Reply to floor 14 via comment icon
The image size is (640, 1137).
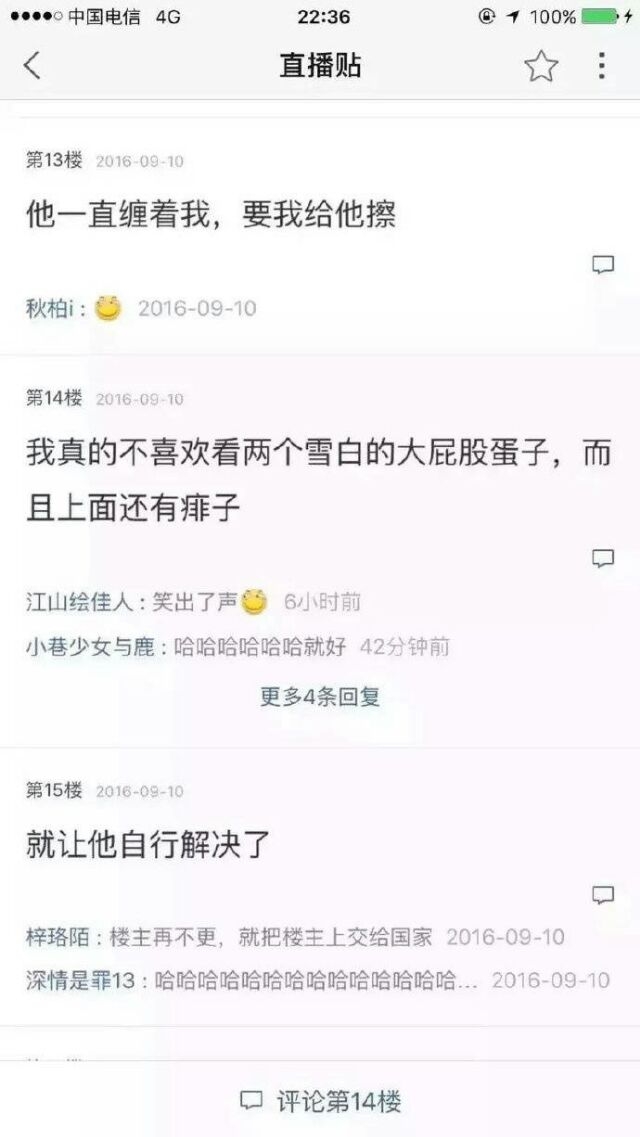603,558
